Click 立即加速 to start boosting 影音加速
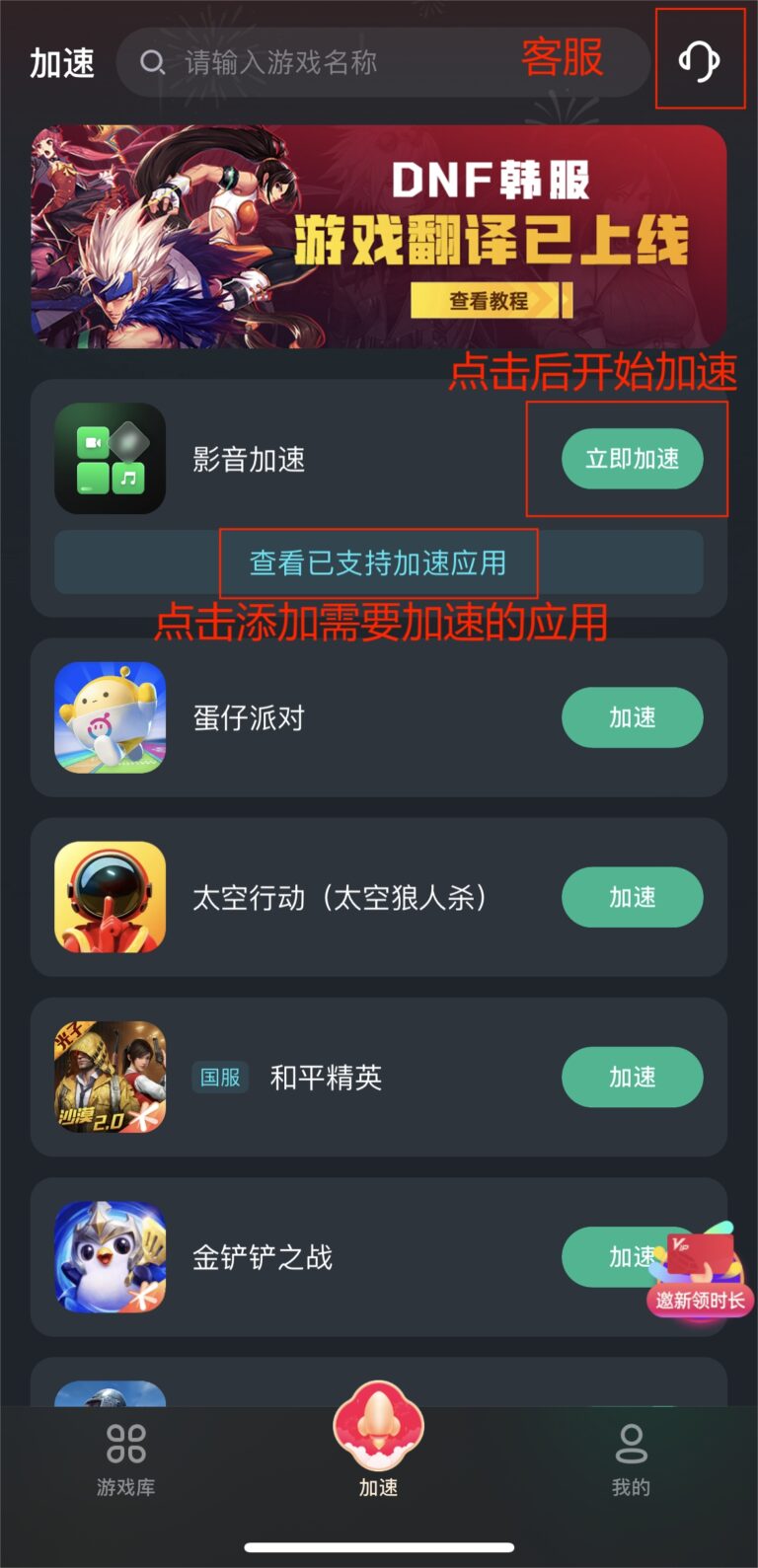Image resolution: width=758 pixels, height=1568 pixels. pos(634,458)
